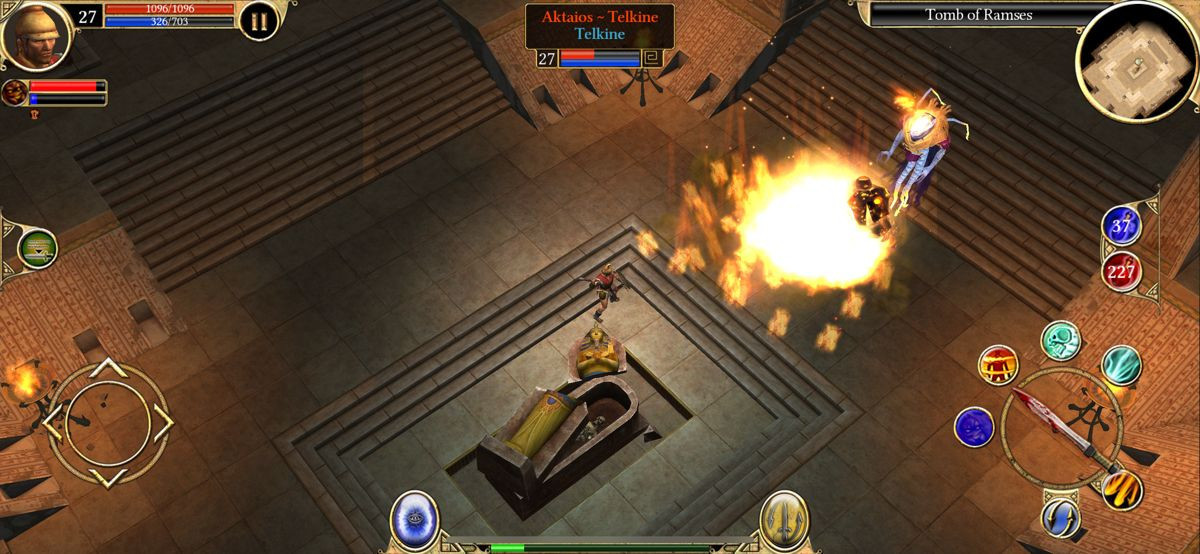This screenshot has height=554, width=1200.
Task: Cast the teal skull skill
Action: click(1060, 340)
